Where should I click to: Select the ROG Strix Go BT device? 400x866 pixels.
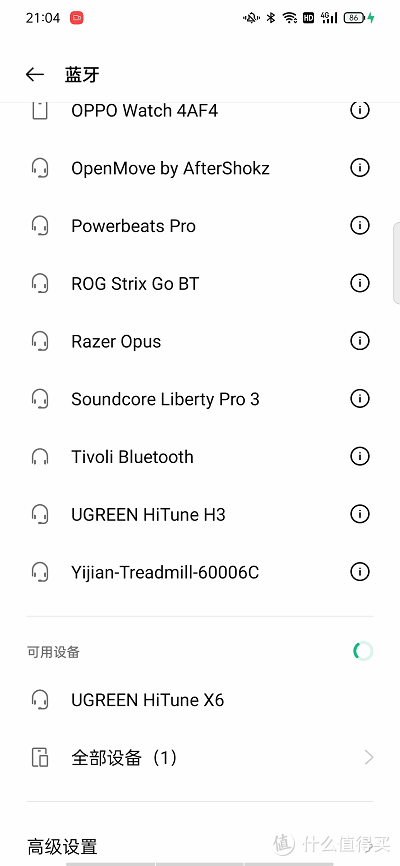coord(200,283)
